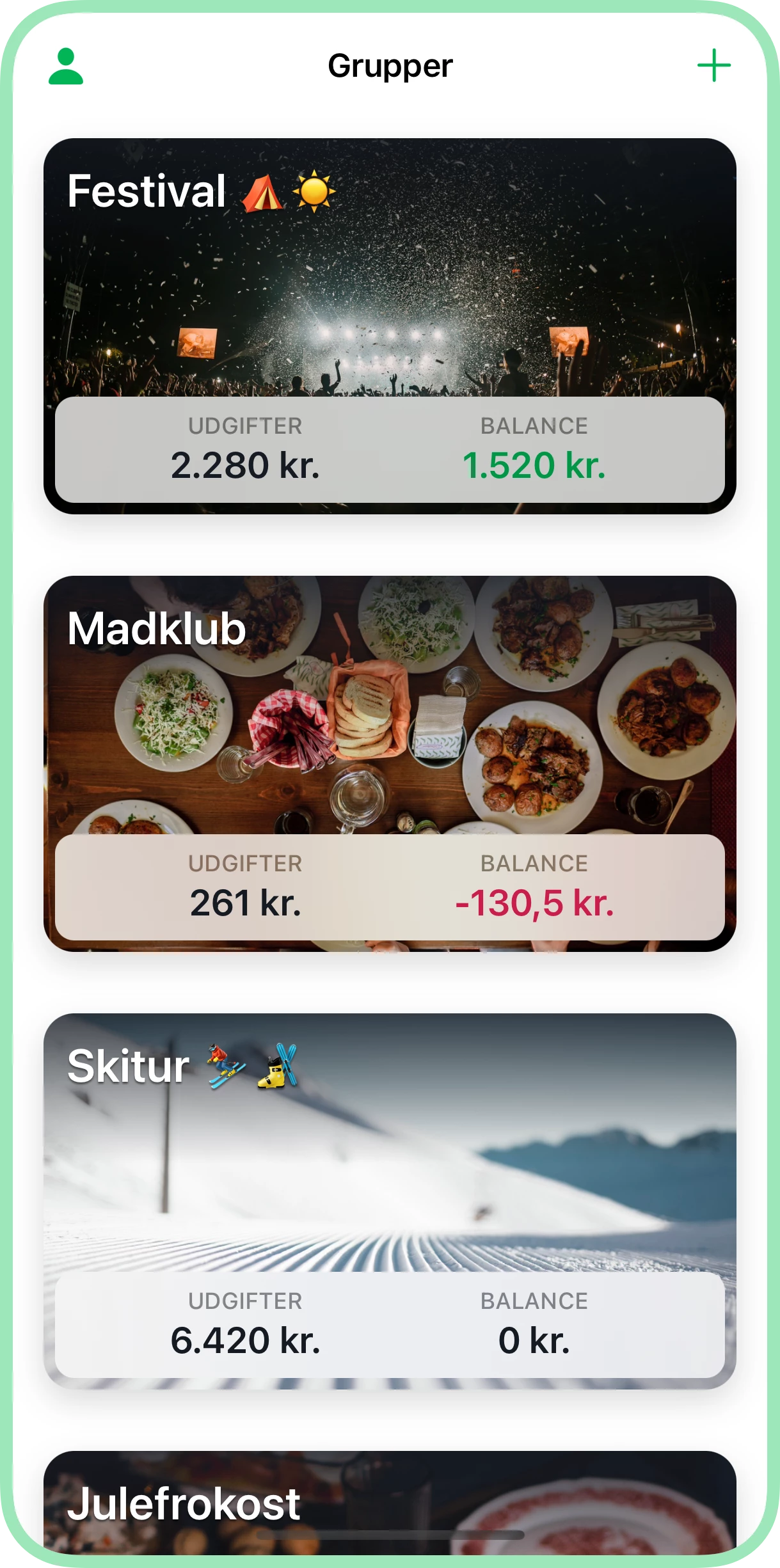
Task: Tap the green plus icon to create group
Action: point(715,65)
